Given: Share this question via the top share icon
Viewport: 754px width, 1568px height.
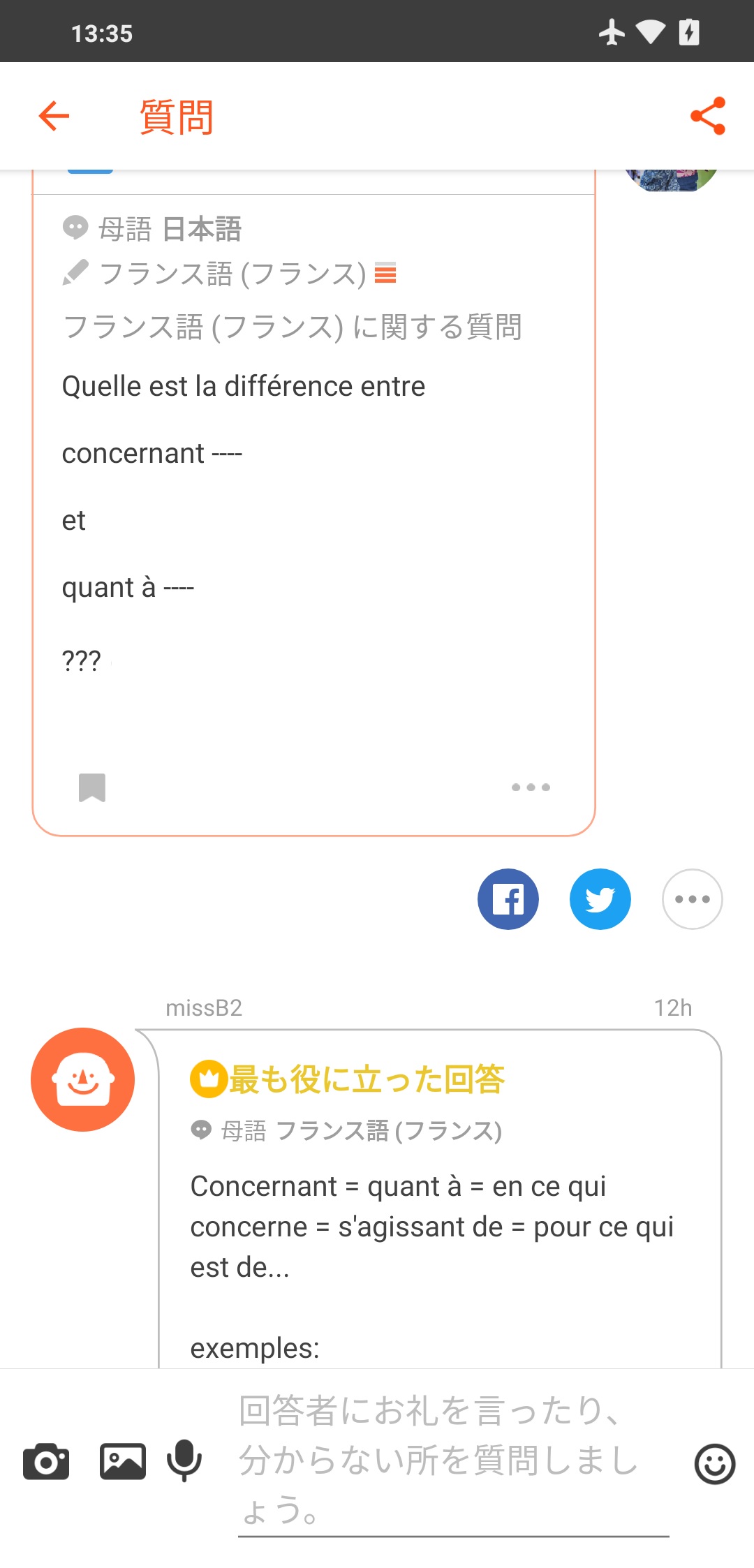Looking at the screenshot, I should [708, 116].
